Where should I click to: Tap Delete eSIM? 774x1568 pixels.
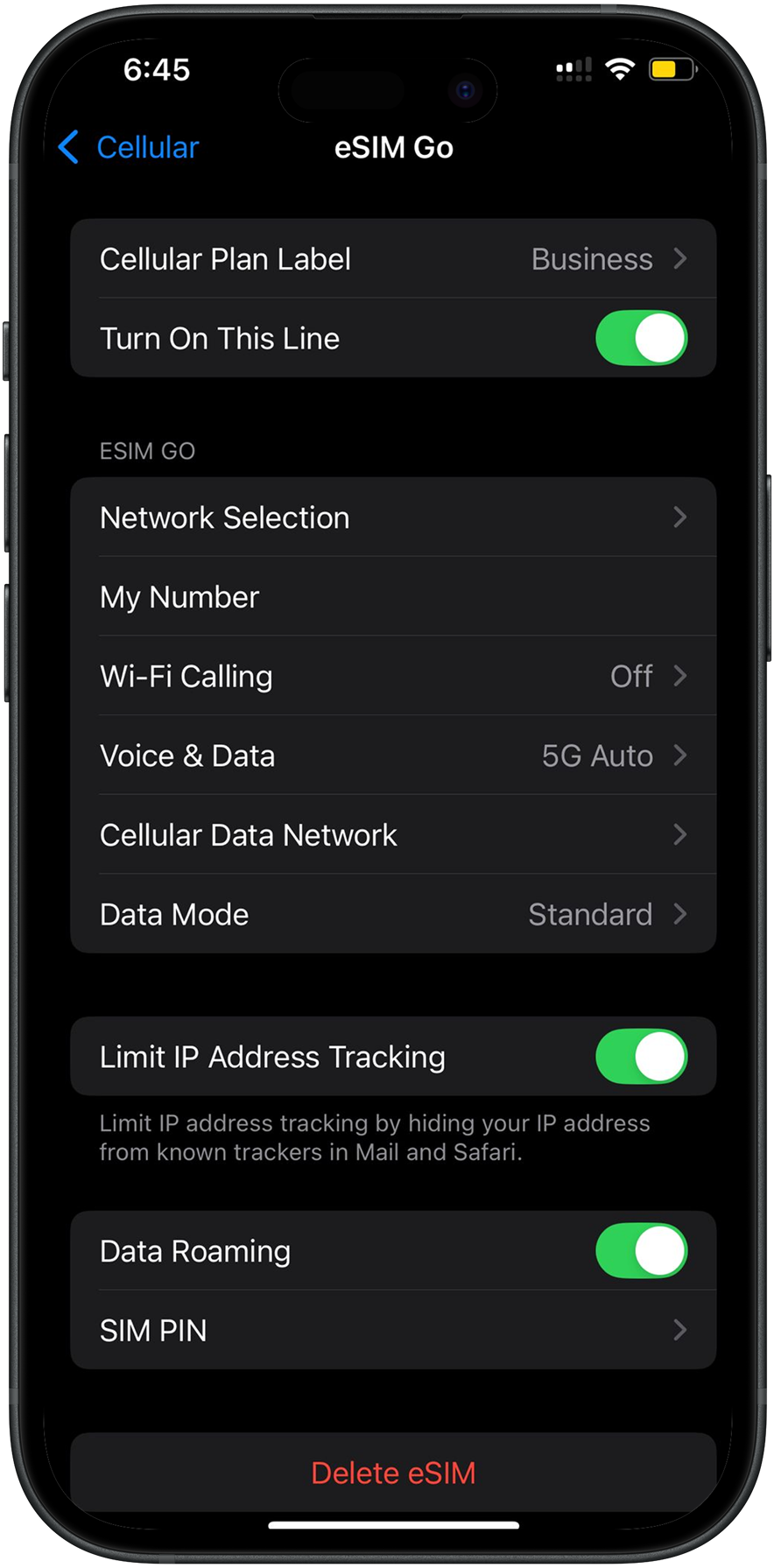(392, 1473)
